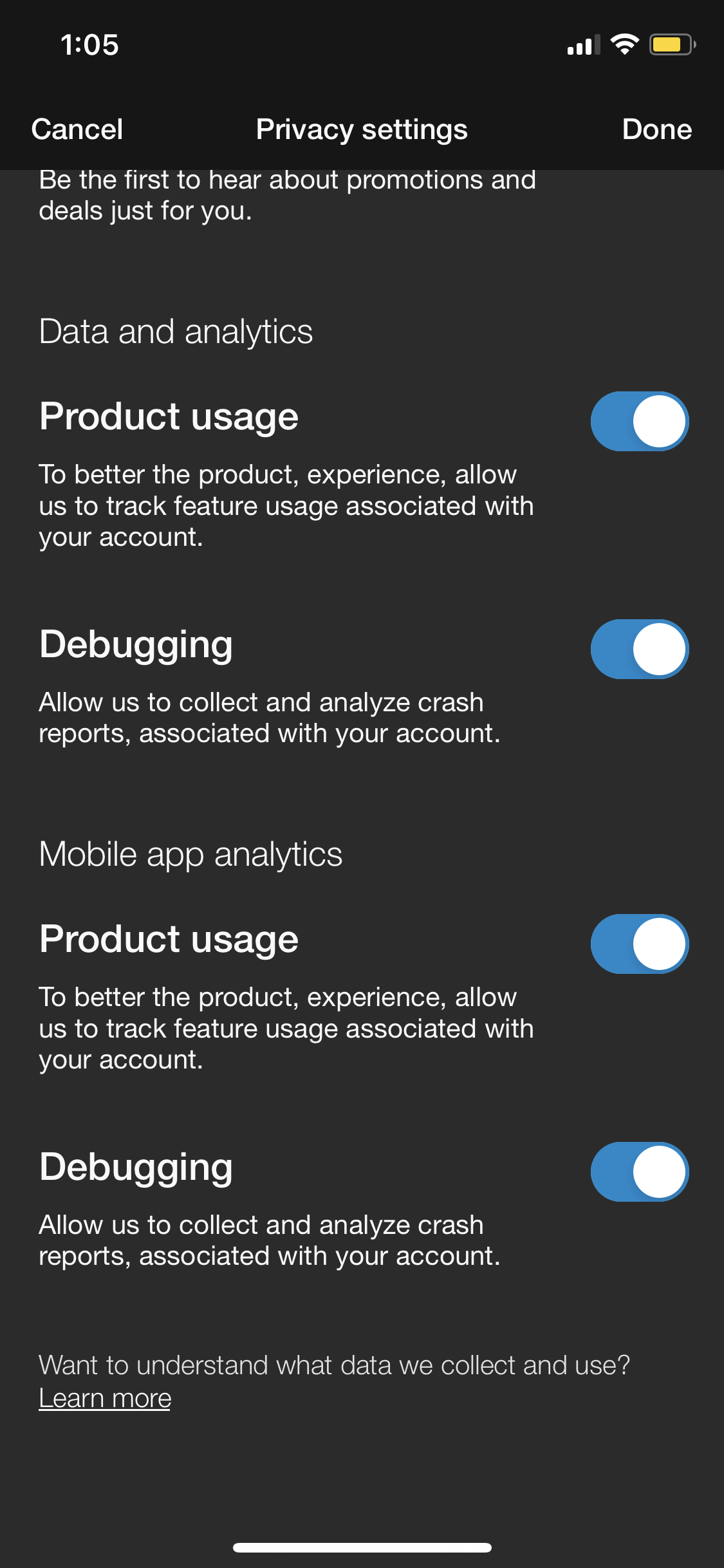Confirm settings with the Done button

656,129
